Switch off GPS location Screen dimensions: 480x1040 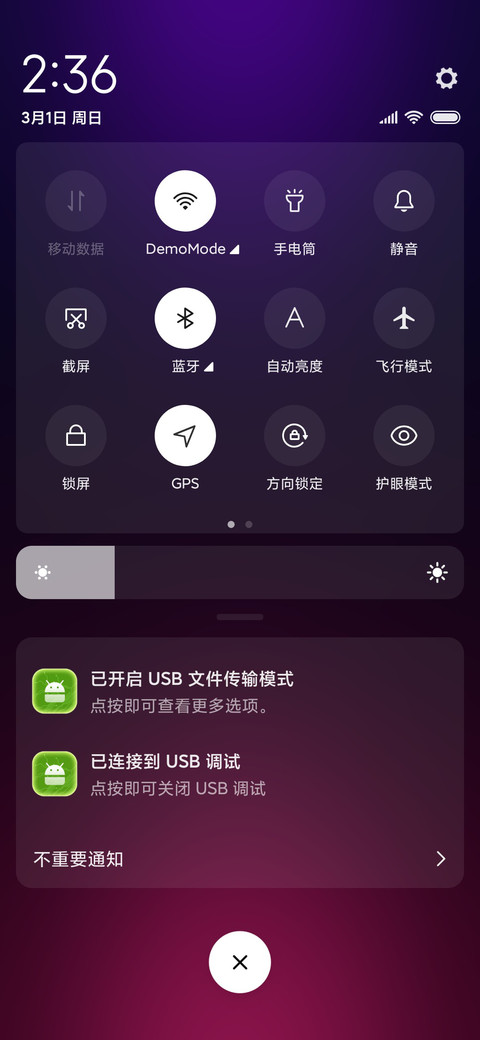click(185, 436)
